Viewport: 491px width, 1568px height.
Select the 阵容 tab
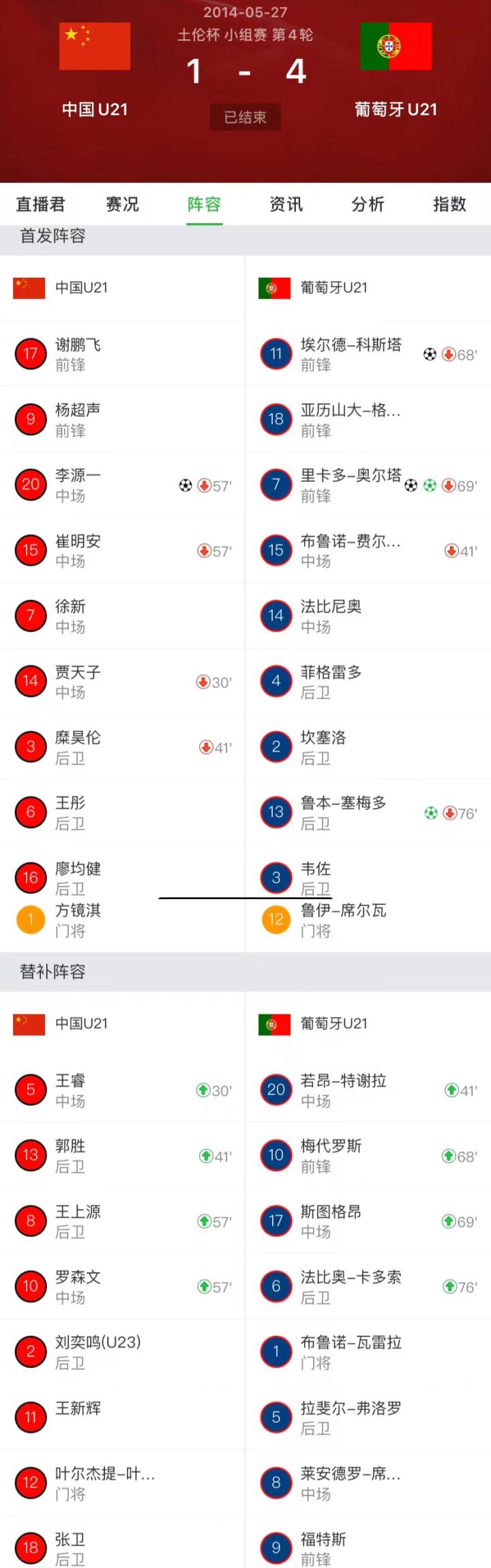204,204
